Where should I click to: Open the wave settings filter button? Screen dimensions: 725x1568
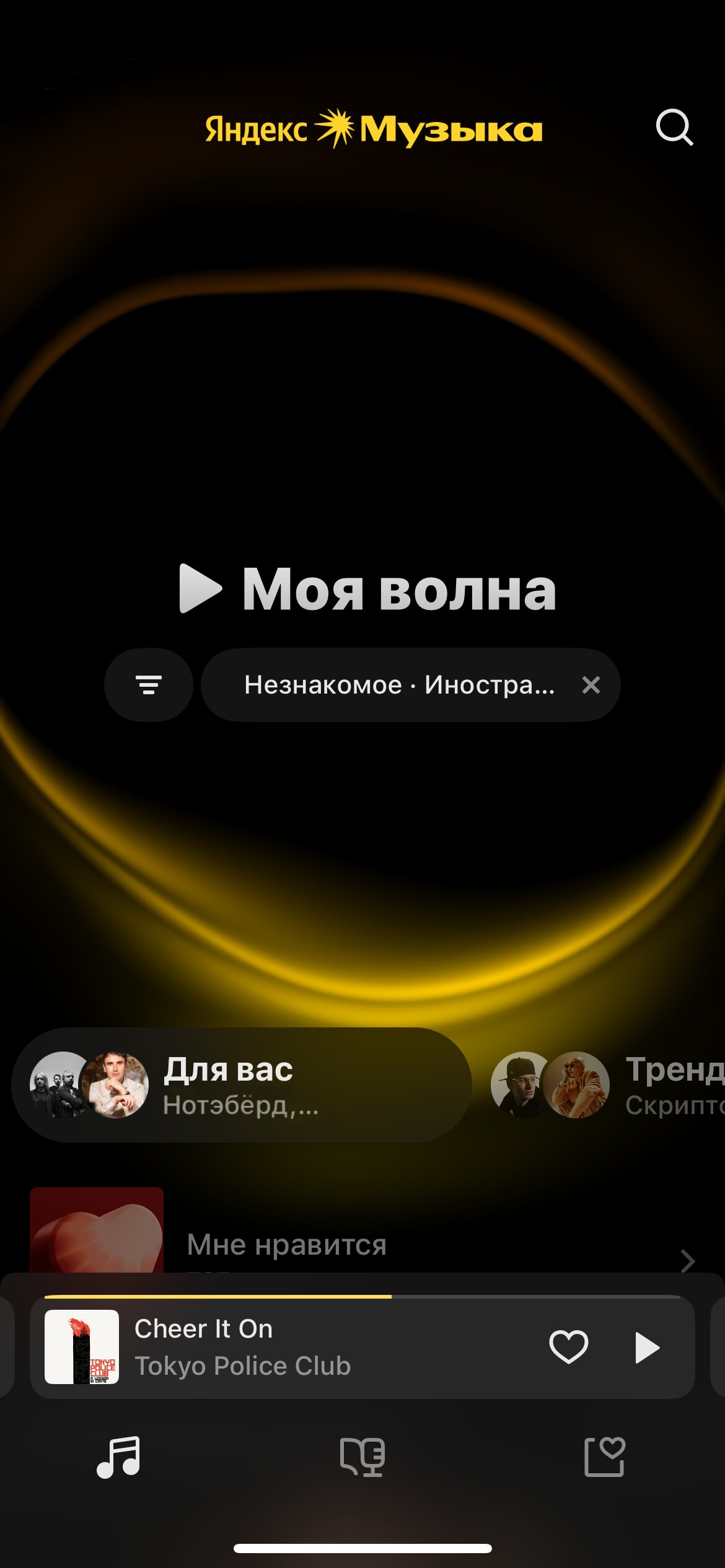[149, 685]
